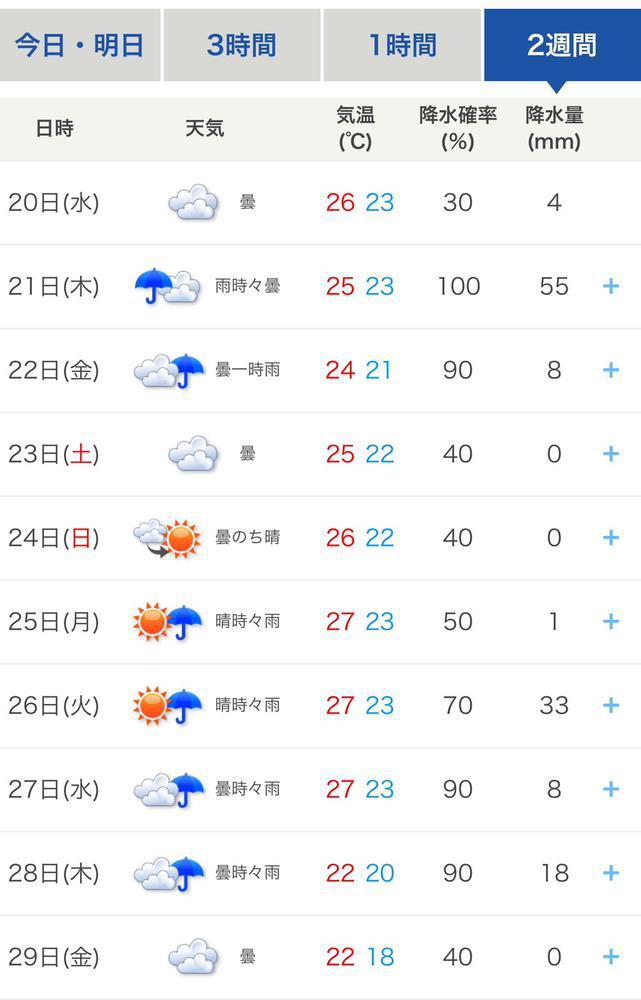This screenshot has width=641, height=1000.
Task: Expand details for 29日(金)
Action: [x=611, y=957]
